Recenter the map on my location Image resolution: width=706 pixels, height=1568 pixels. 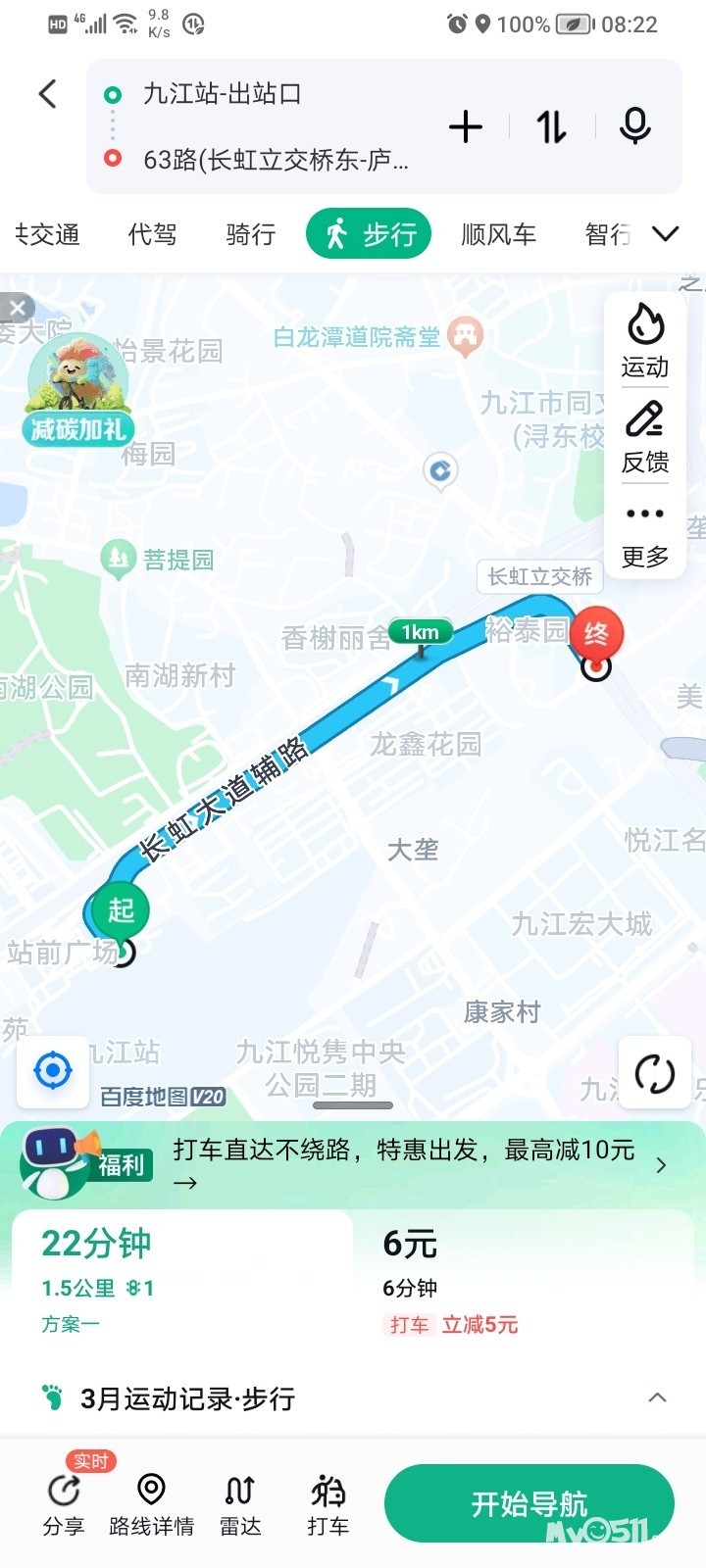(52, 1070)
